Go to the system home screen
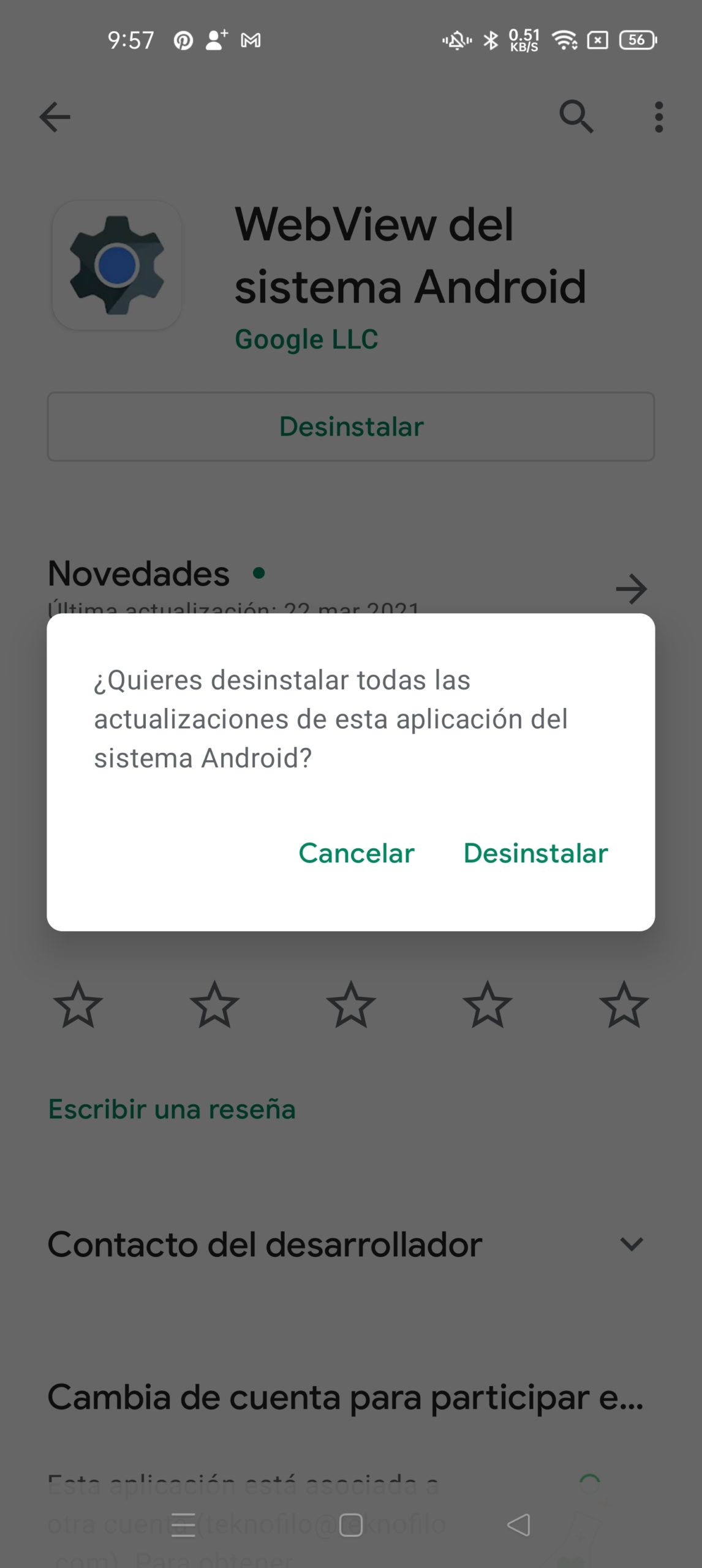The height and width of the screenshot is (1568, 702). coord(351,1525)
